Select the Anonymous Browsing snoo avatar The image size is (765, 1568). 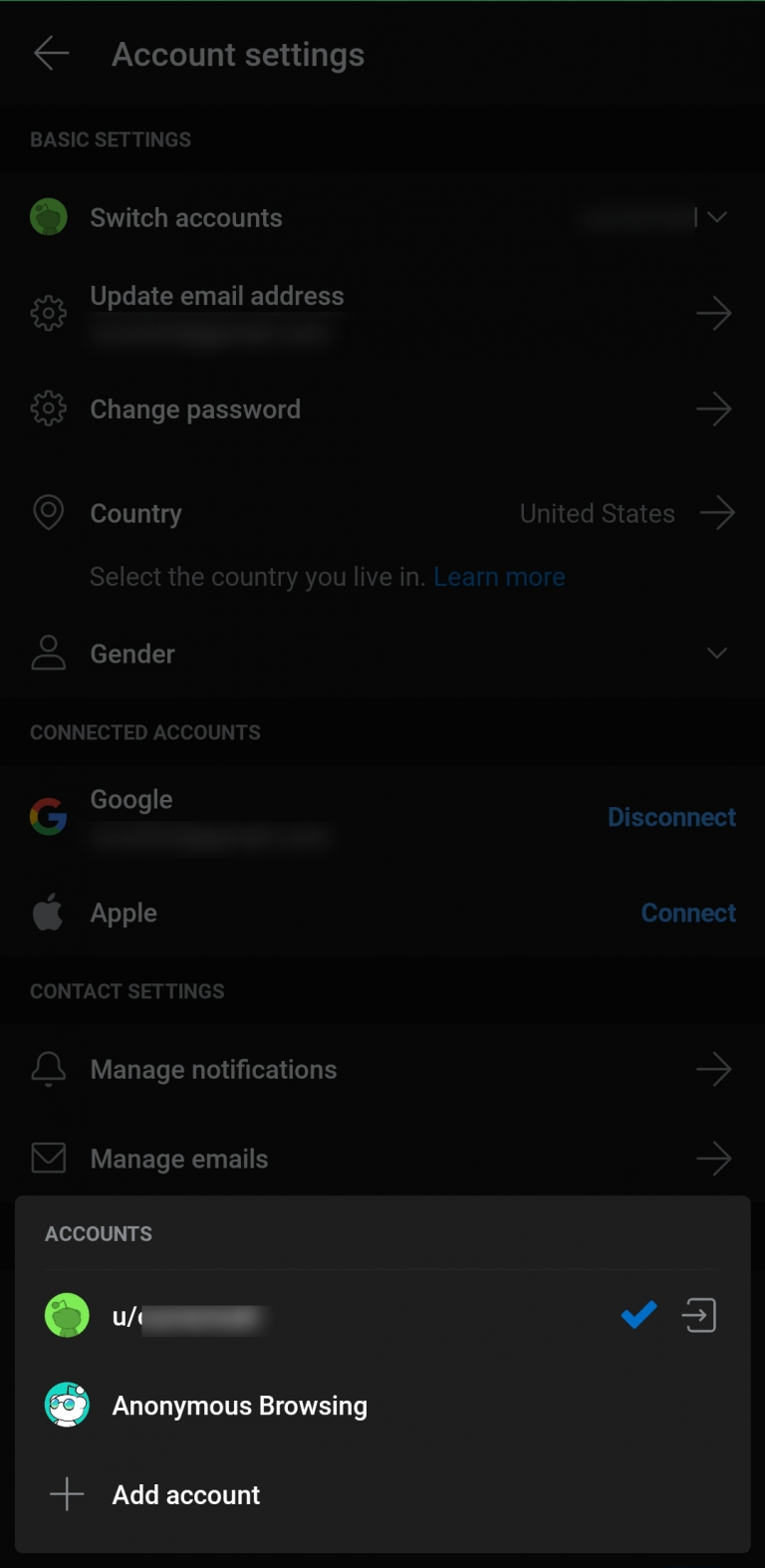point(67,1405)
